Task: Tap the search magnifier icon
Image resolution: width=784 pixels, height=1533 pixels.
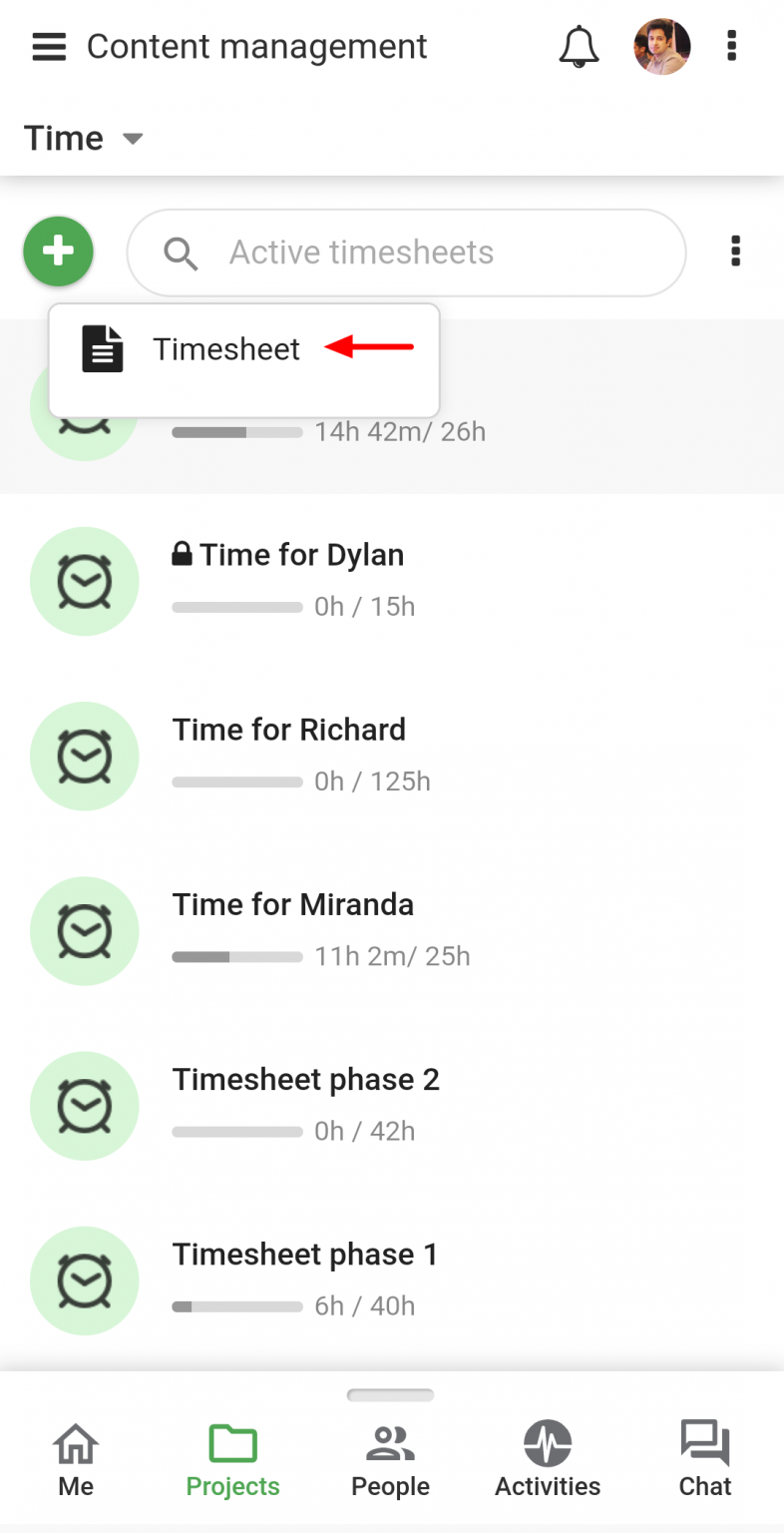Action: tap(181, 253)
